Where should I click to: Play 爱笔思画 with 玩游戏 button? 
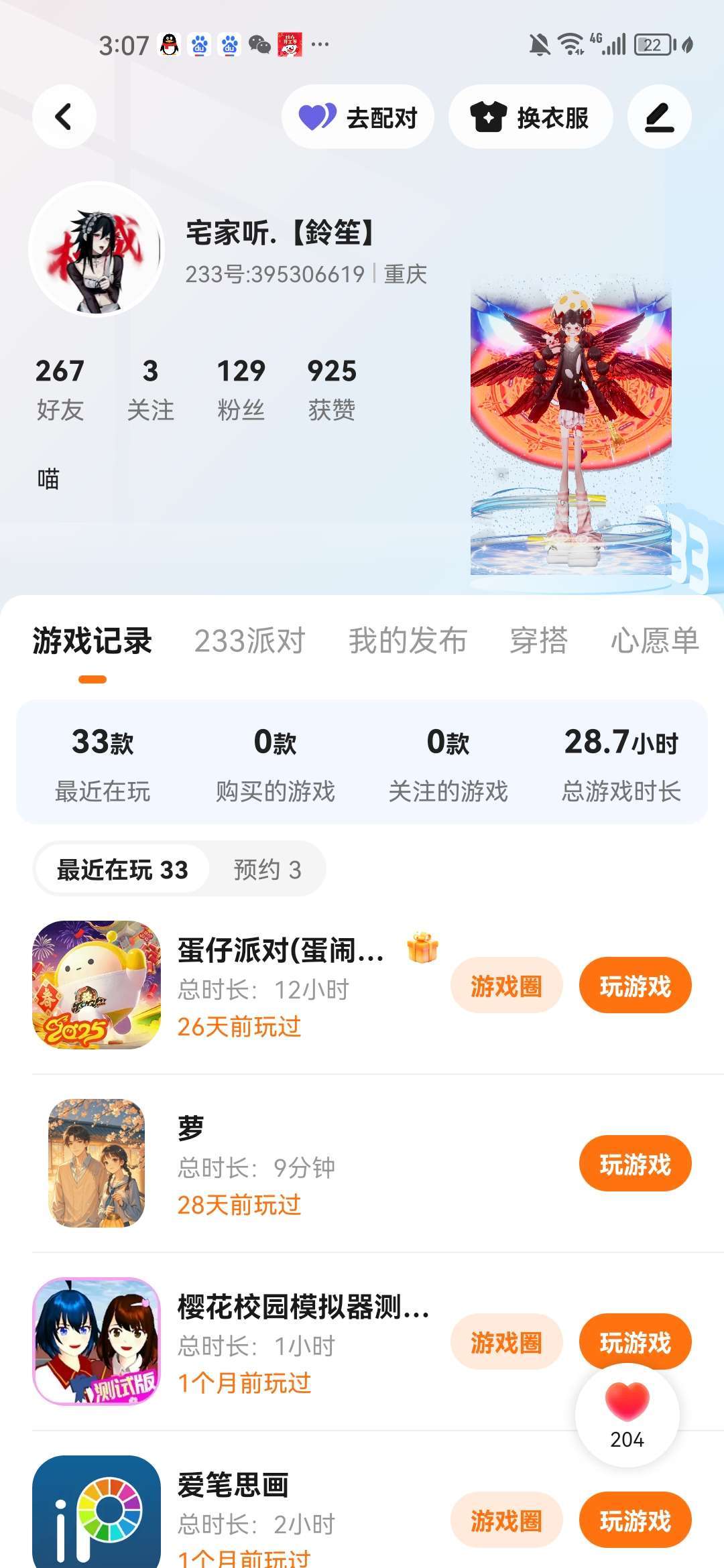[x=635, y=1520]
